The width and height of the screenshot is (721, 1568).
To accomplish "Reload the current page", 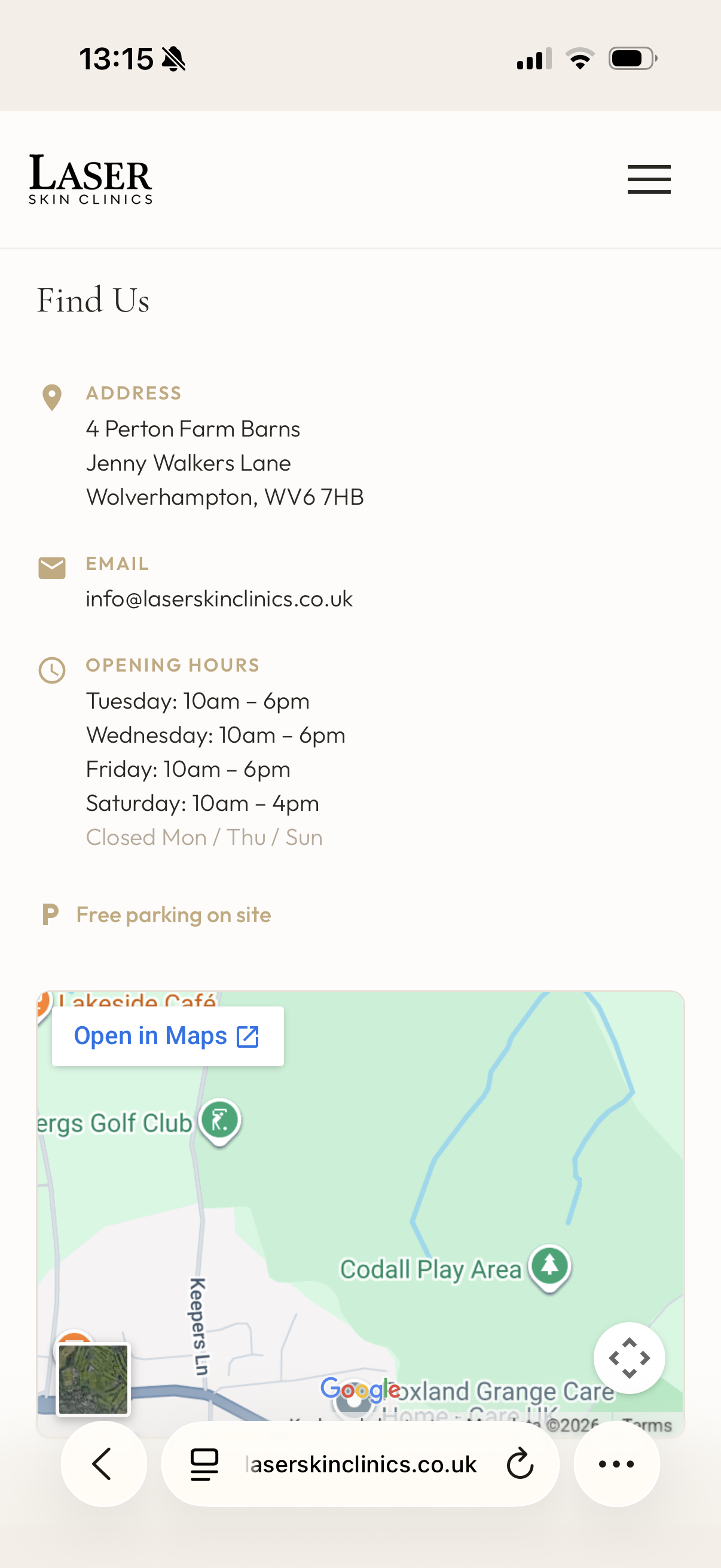I will [520, 1464].
